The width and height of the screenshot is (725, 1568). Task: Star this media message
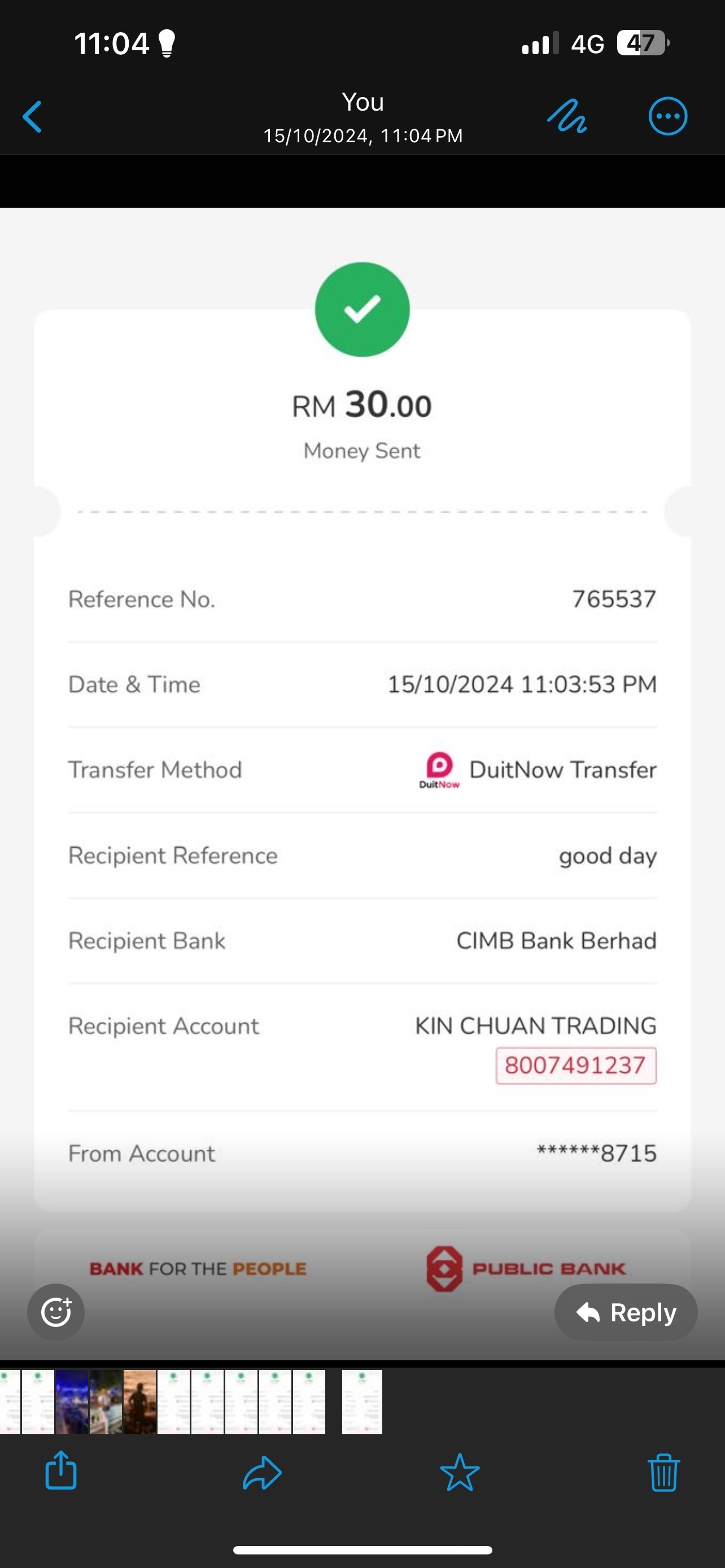[460, 1473]
